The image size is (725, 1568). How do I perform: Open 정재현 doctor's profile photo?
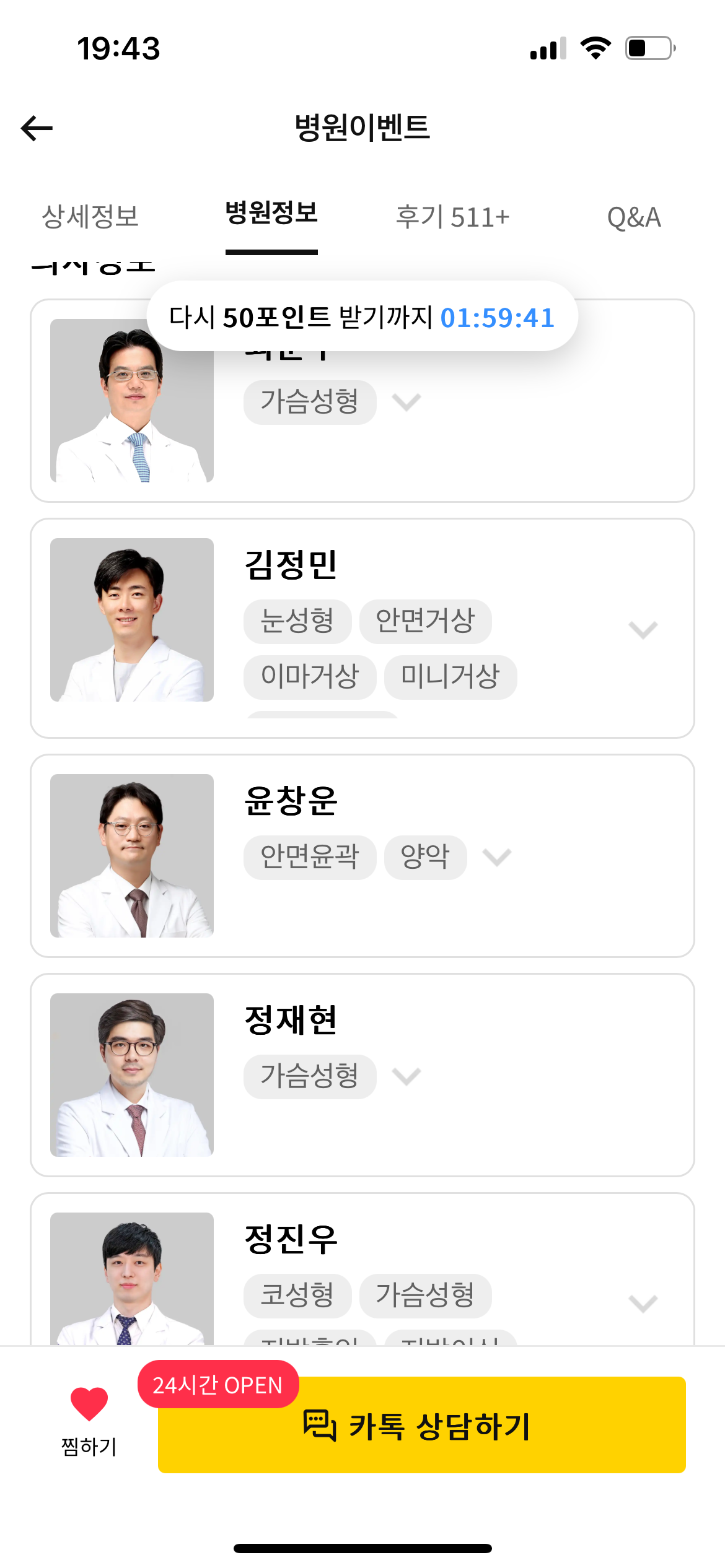pos(132,1075)
